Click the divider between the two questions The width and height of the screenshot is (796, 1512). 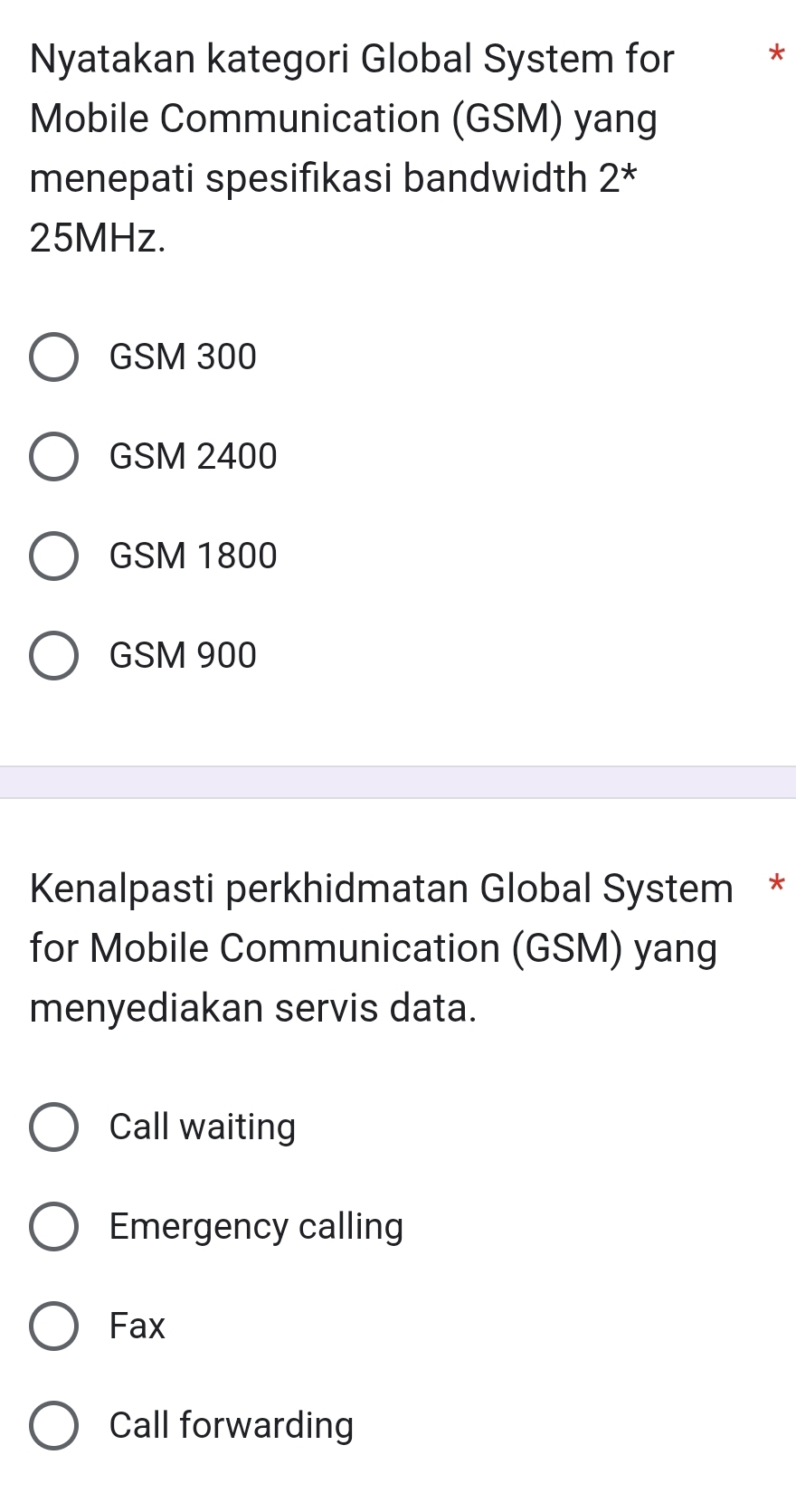tap(398, 783)
